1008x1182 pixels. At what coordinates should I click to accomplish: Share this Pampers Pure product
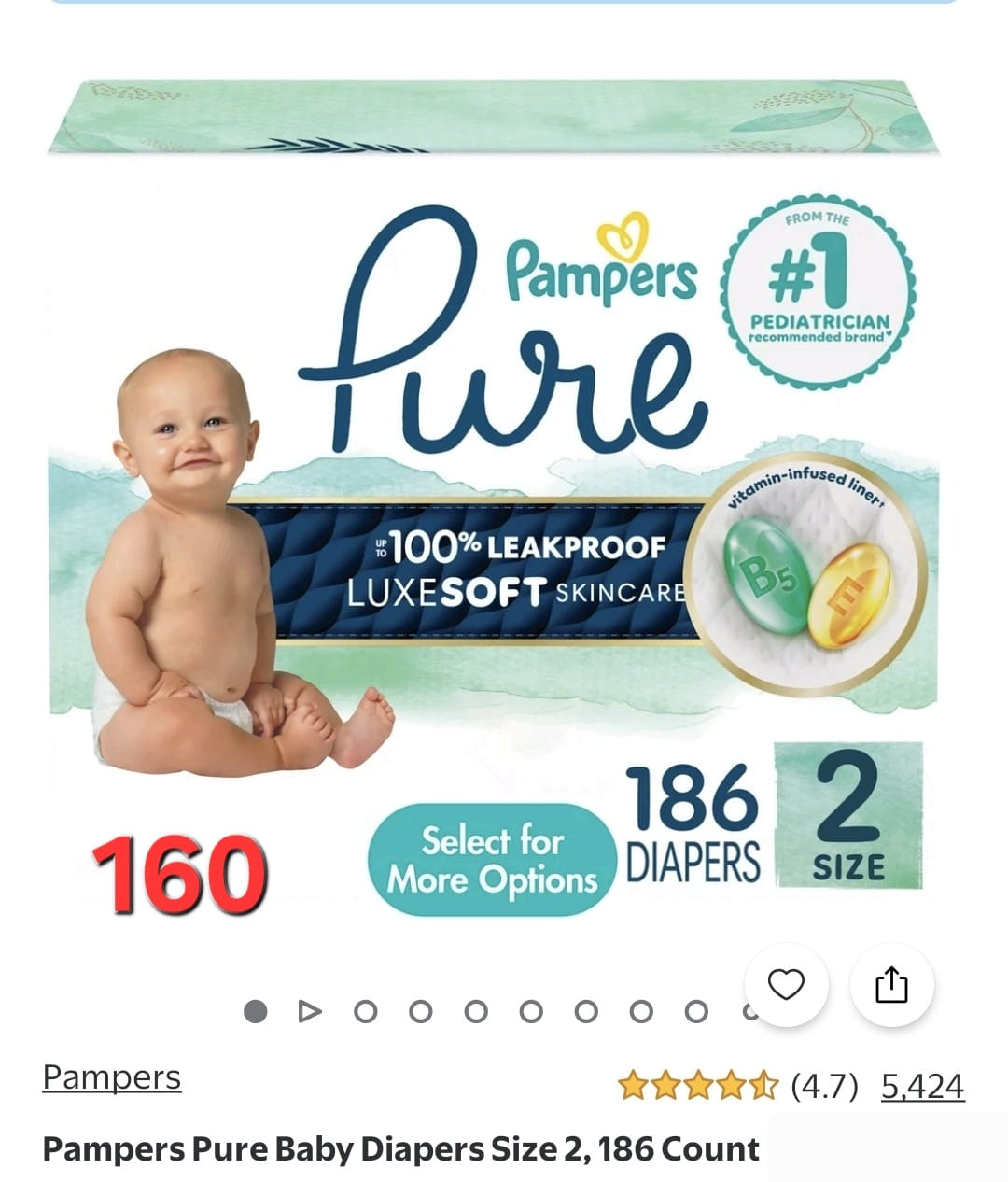pyautogui.click(x=891, y=984)
